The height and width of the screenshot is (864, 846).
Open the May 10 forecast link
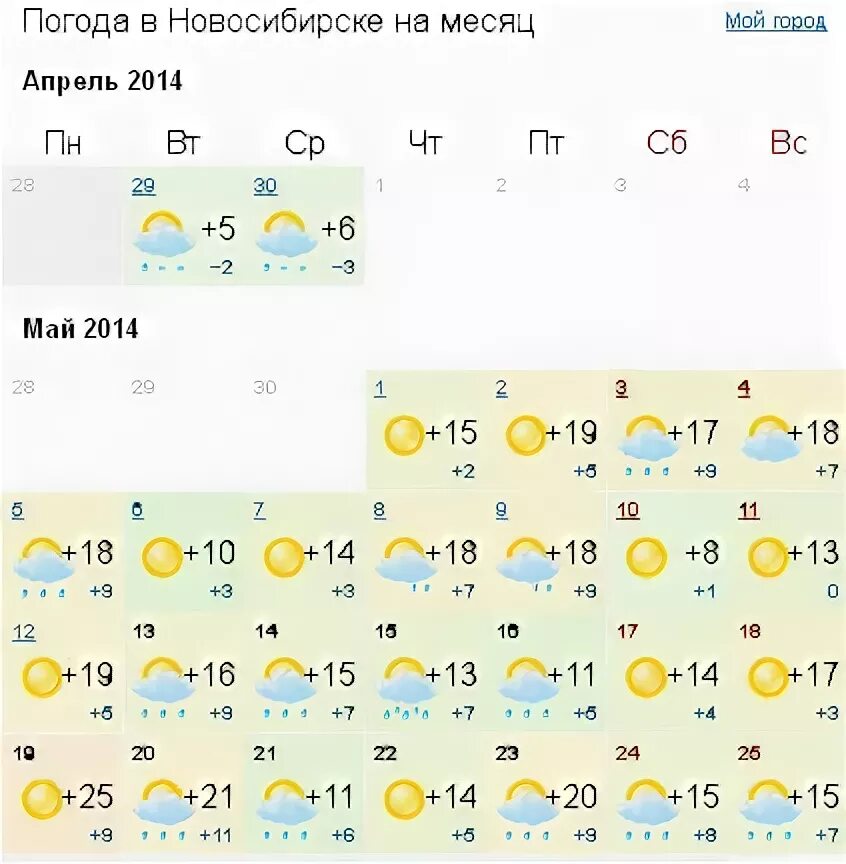pos(627,510)
